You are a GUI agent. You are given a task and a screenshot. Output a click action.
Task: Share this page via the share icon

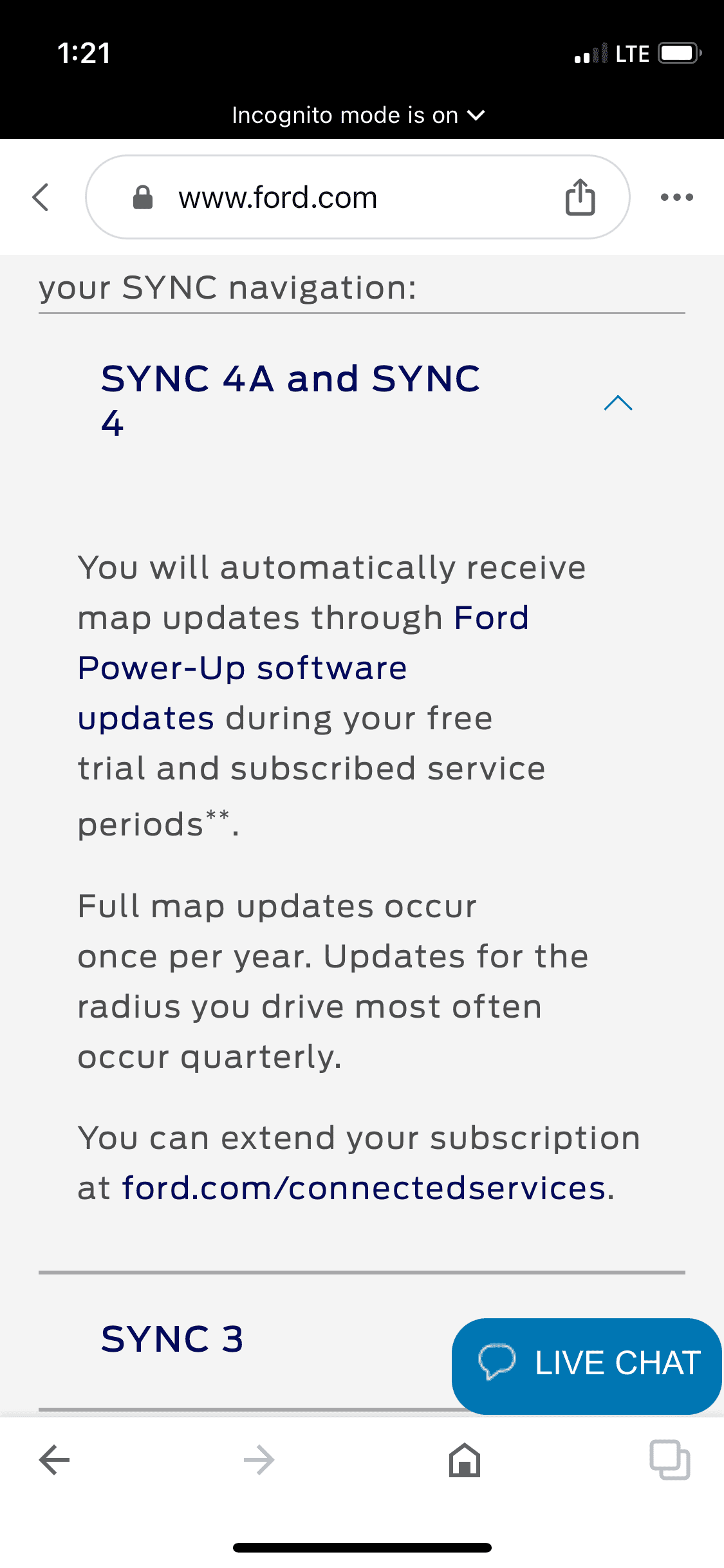[x=580, y=197]
